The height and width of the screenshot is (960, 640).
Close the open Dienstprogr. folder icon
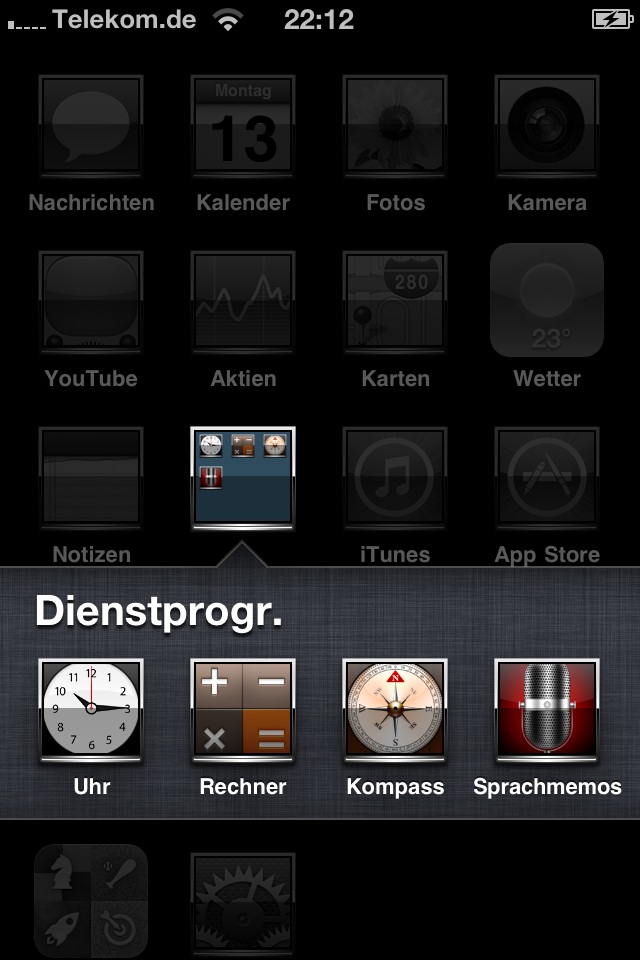[243, 477]
